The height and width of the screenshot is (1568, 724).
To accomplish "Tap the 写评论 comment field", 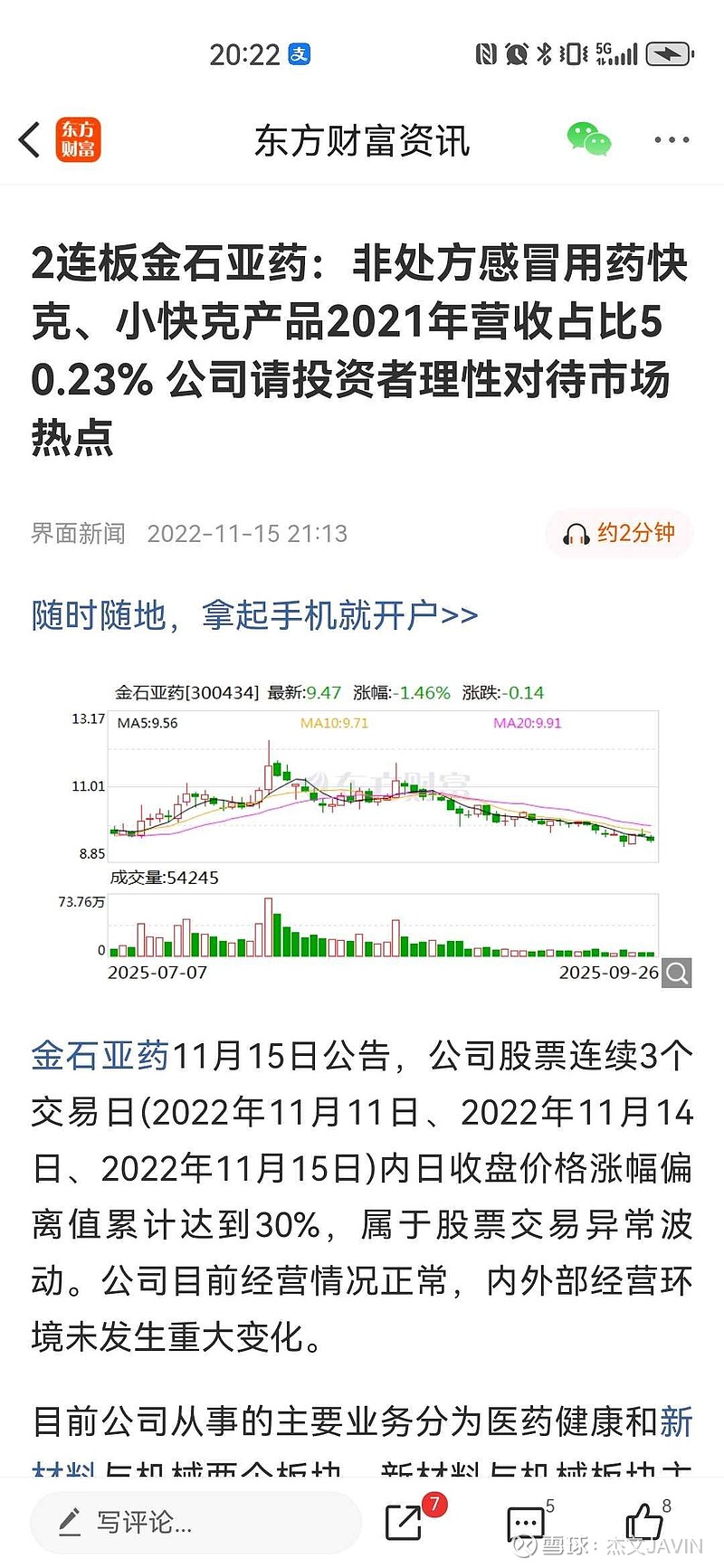I will tap(195, 1523).
